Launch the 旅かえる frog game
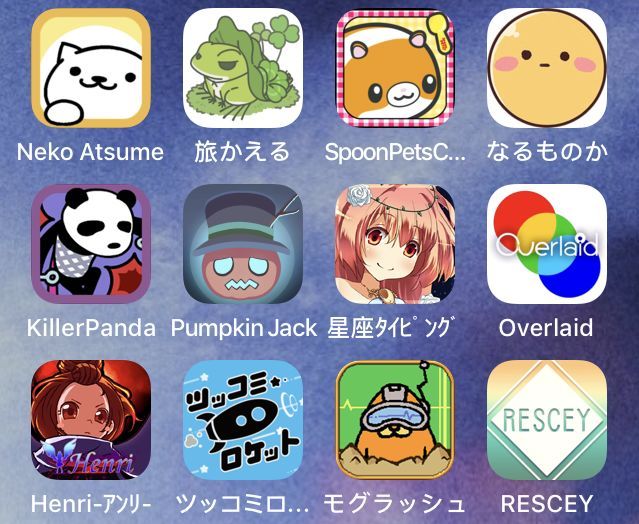The width and height of the screenshot is (639, 524). click(243, 68)
